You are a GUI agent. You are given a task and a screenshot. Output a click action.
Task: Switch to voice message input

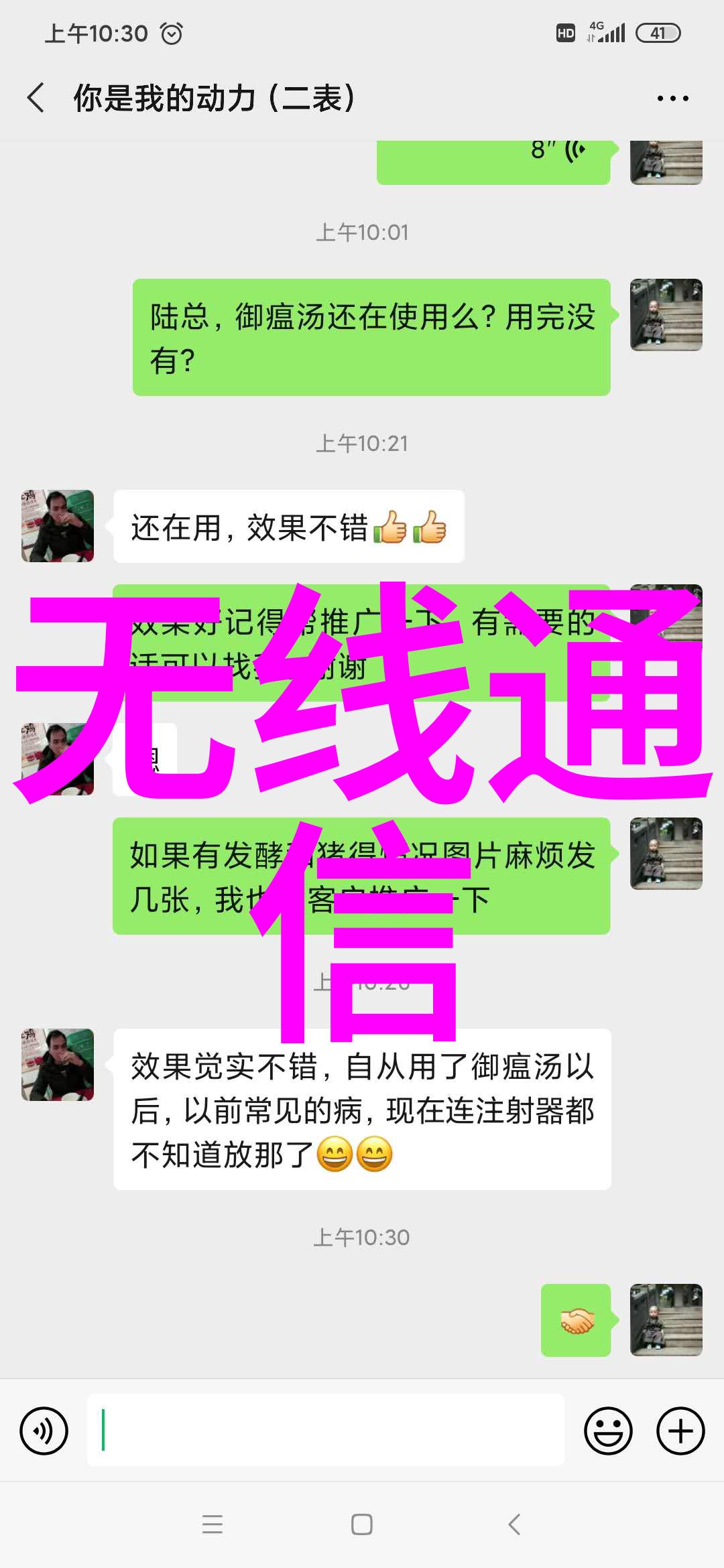click(x=44, y=1431)
